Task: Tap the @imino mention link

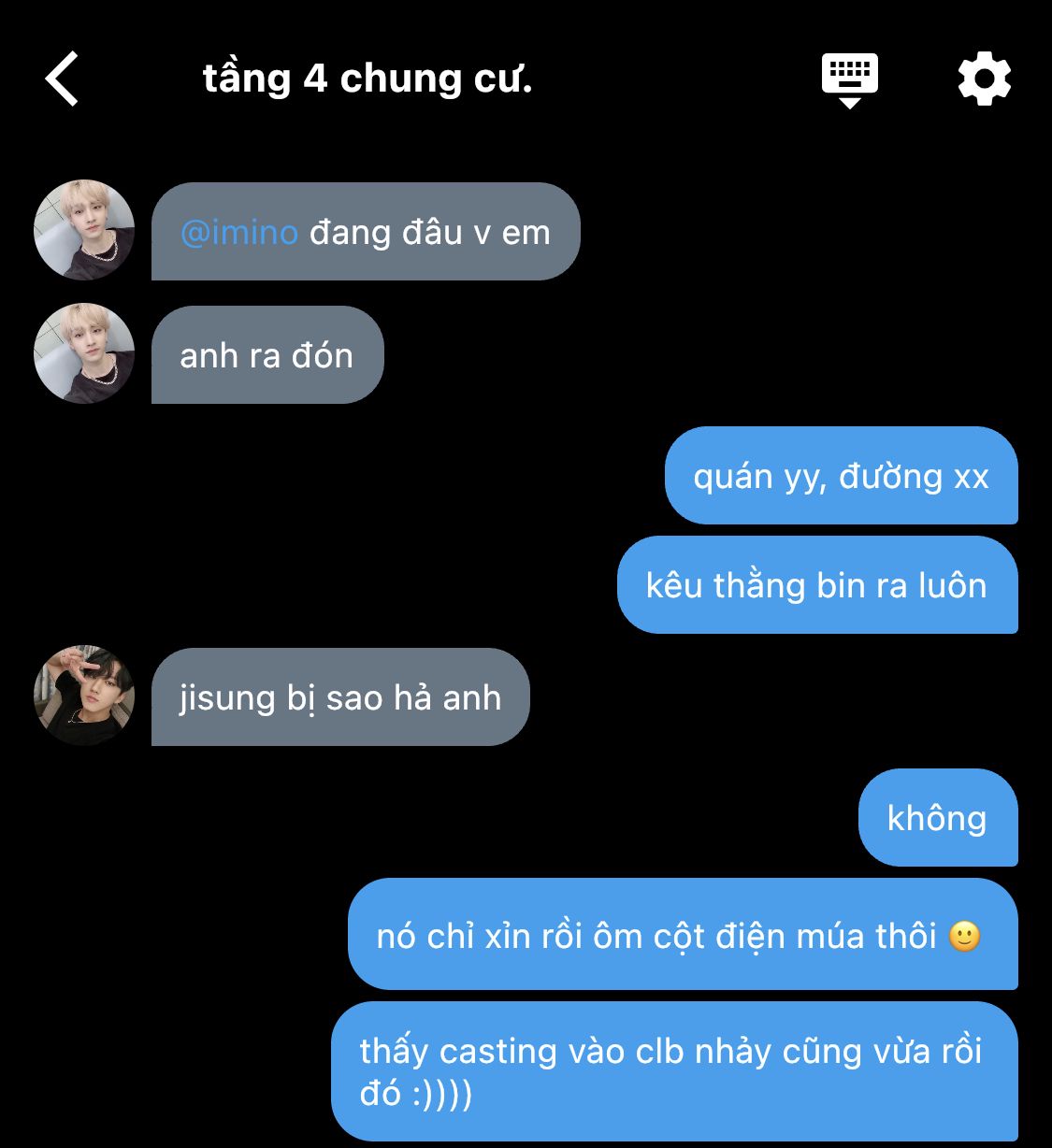Action: (239, 232)
